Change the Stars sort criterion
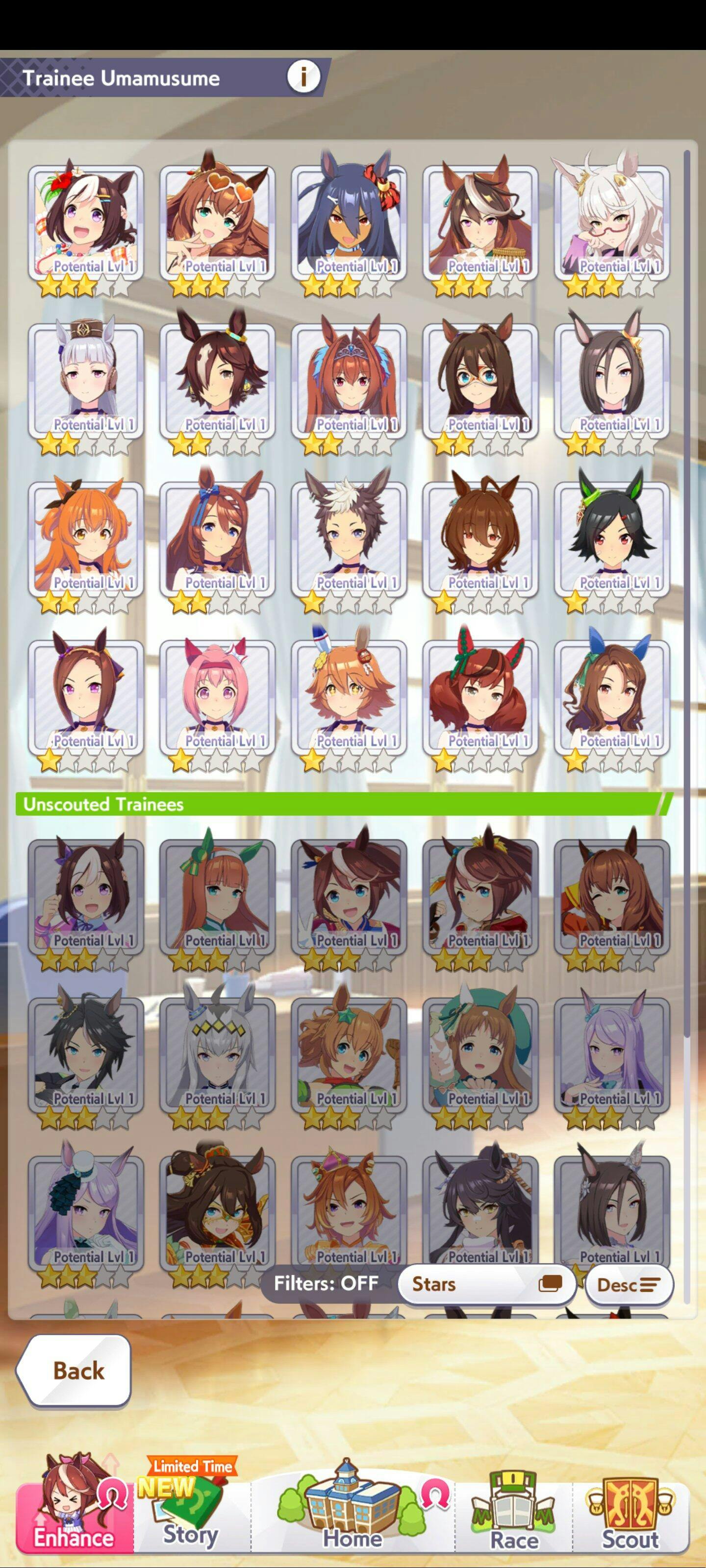Screen dimensions: 706x1568 486,1284
